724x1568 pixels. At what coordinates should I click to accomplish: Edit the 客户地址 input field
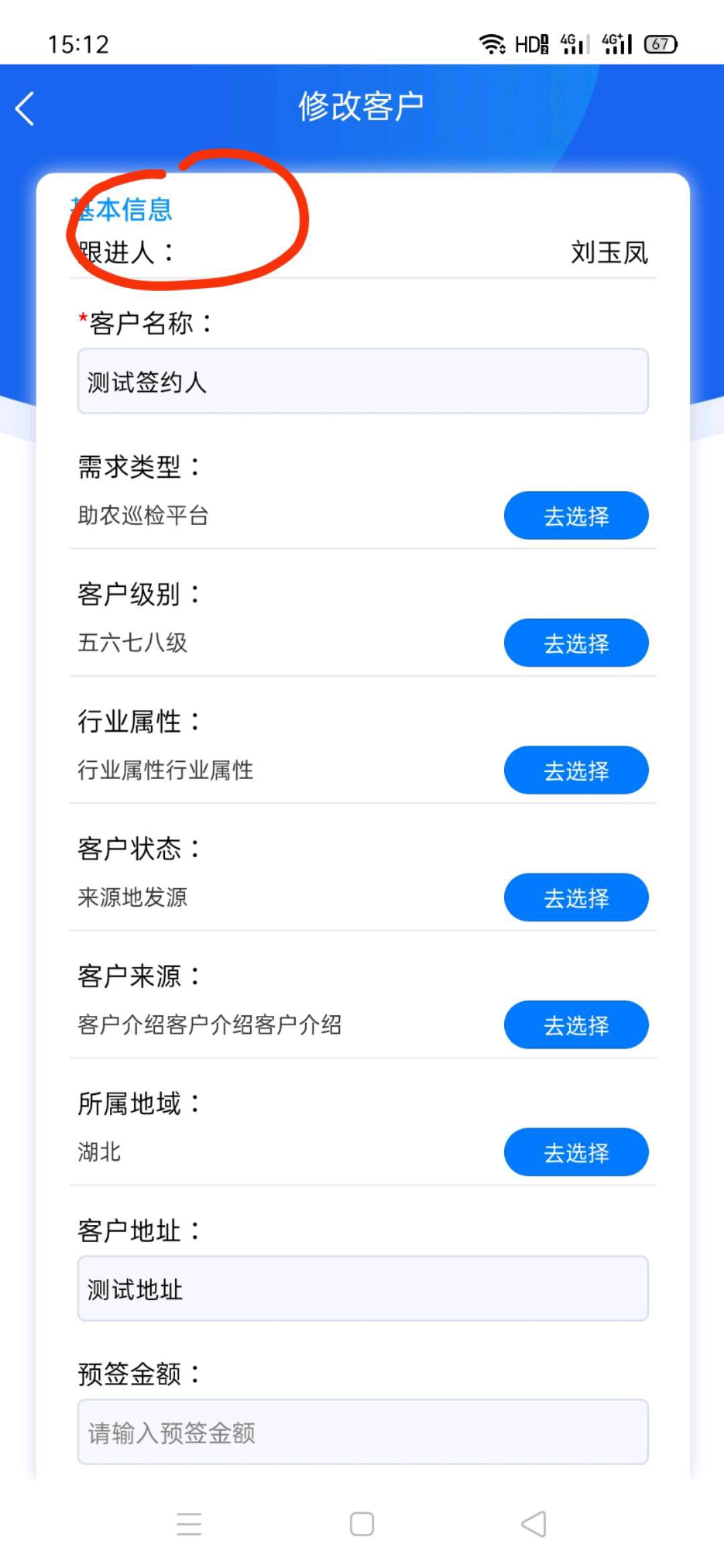click(x=363, y=1289)
